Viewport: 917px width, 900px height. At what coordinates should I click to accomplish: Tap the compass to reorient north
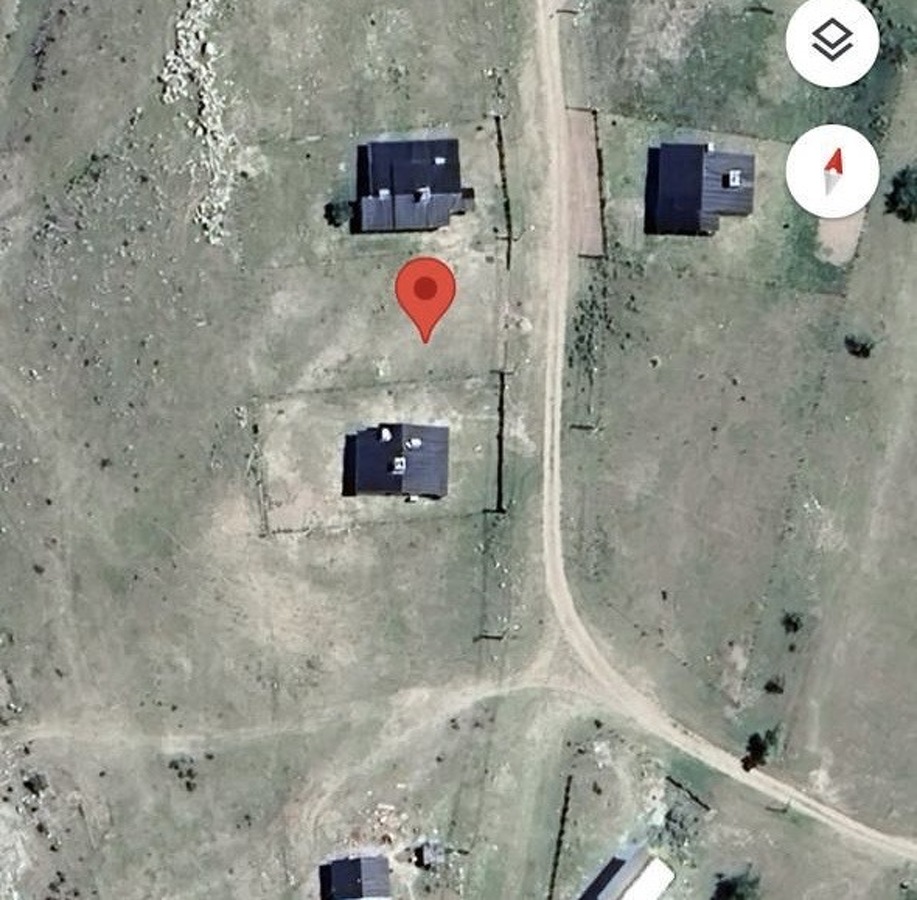pyautogui.click(x=832, y=172)
